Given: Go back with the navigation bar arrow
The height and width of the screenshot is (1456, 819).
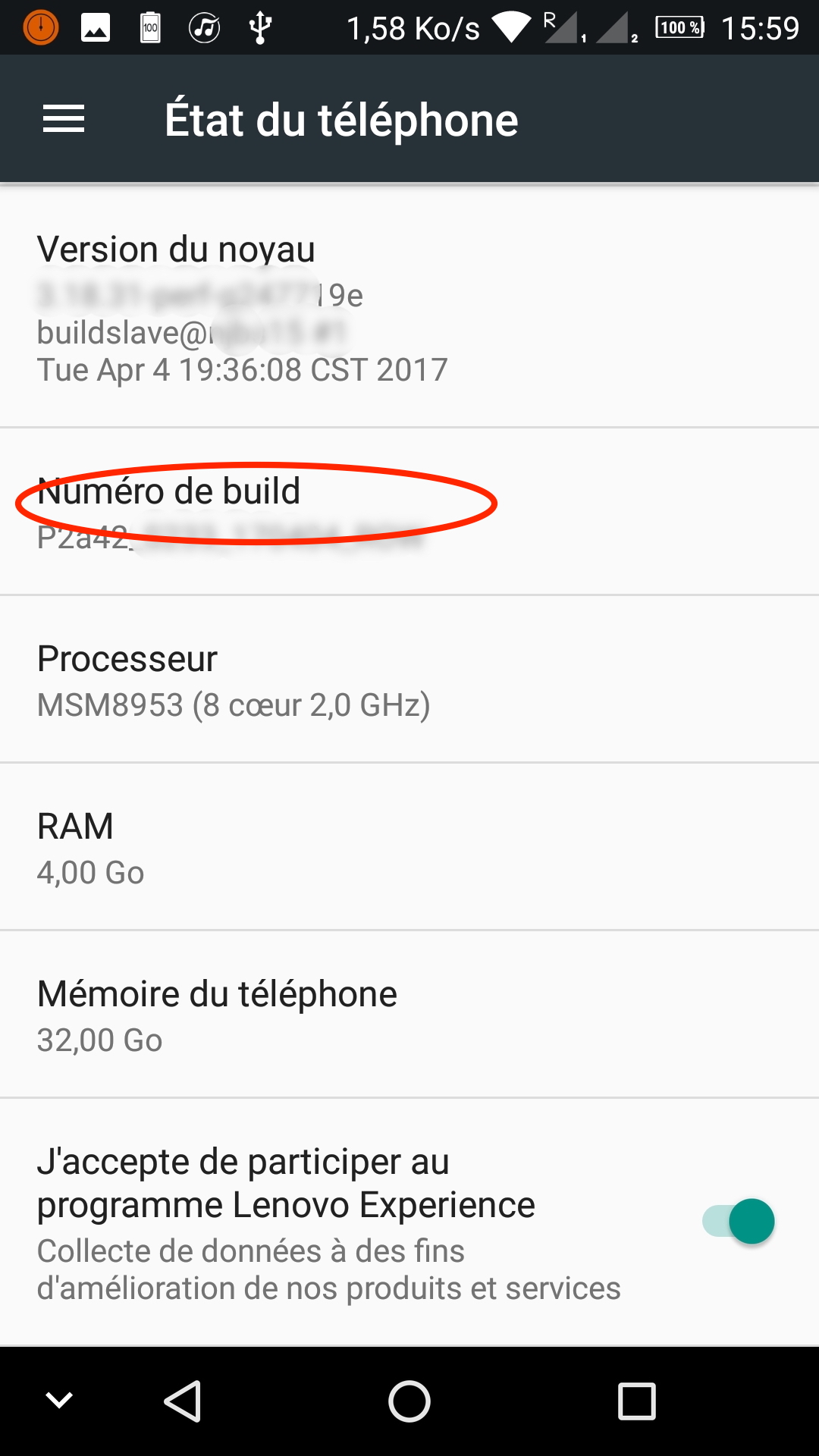Looking at the screenshot, I should (x=183, y=1401).
